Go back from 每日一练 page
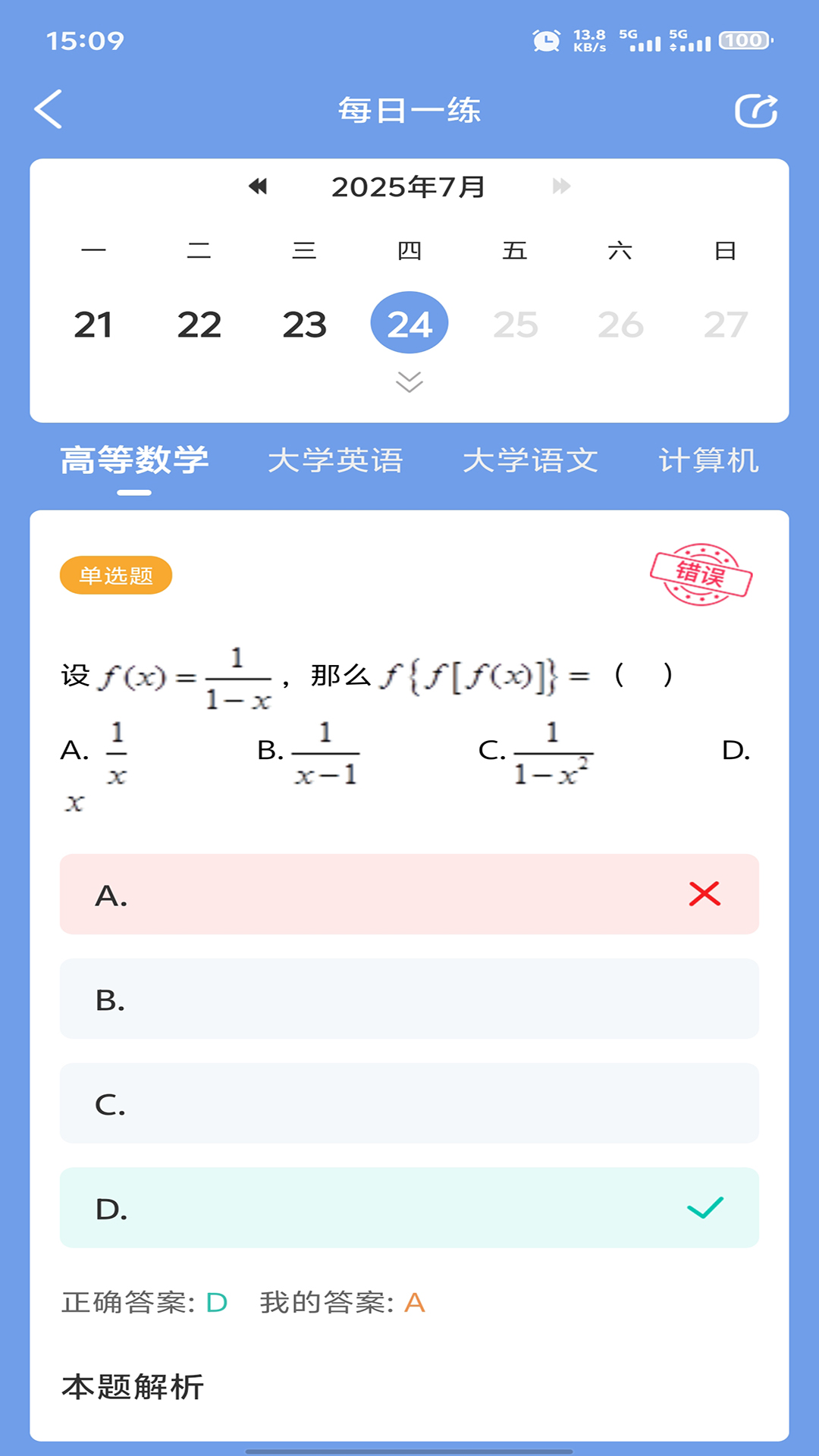The image size is (819, 1456). (x=49, y=110)
